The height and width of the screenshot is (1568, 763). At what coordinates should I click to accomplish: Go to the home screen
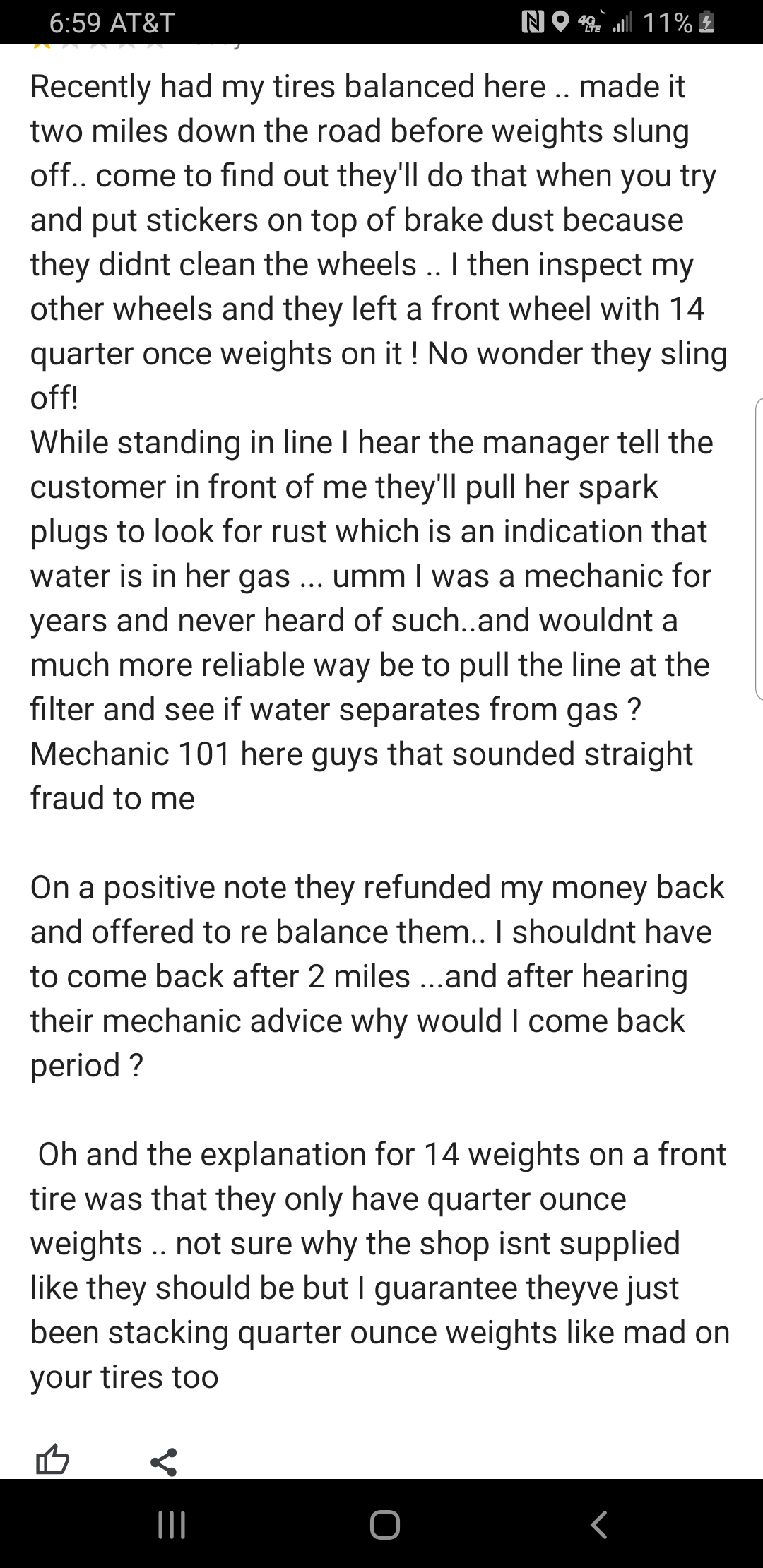tap(385, 1524)
